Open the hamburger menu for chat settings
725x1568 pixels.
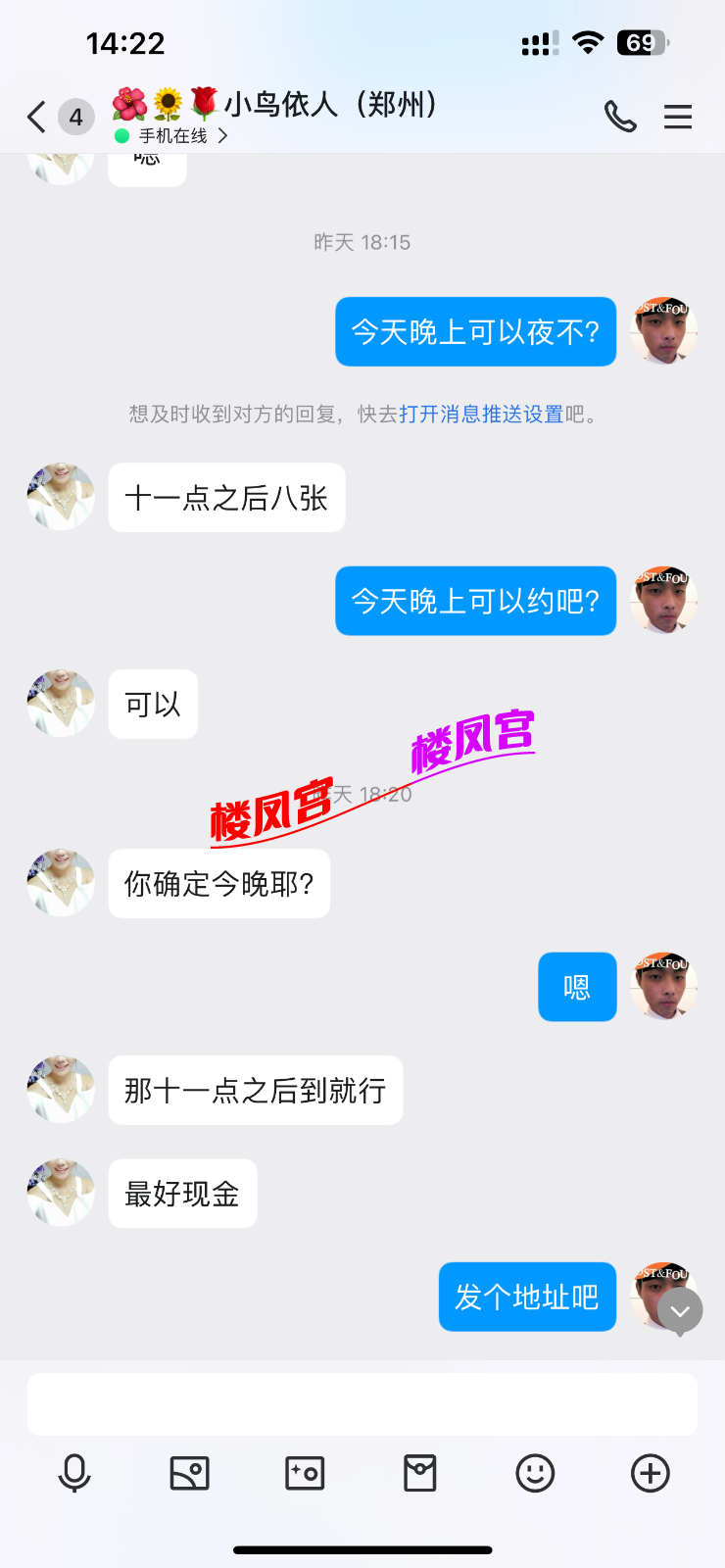(678, 117)
